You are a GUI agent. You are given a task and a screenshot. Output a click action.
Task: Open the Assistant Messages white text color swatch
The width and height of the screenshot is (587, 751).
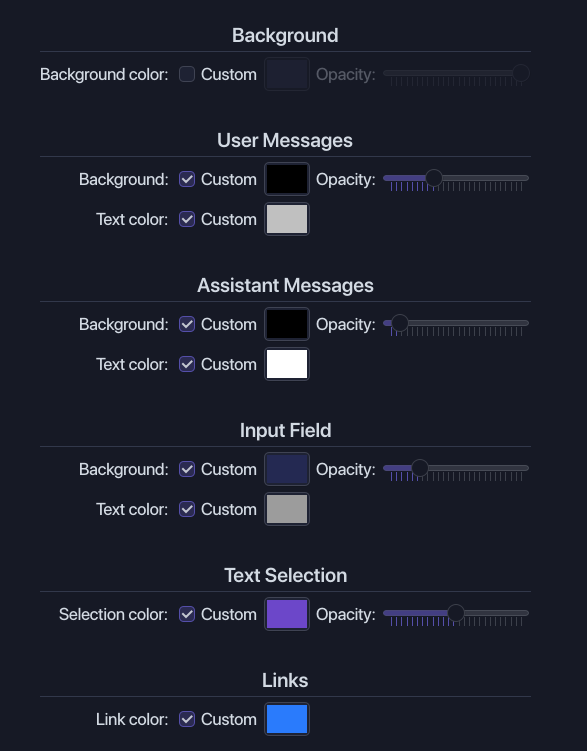coord(287,364)
